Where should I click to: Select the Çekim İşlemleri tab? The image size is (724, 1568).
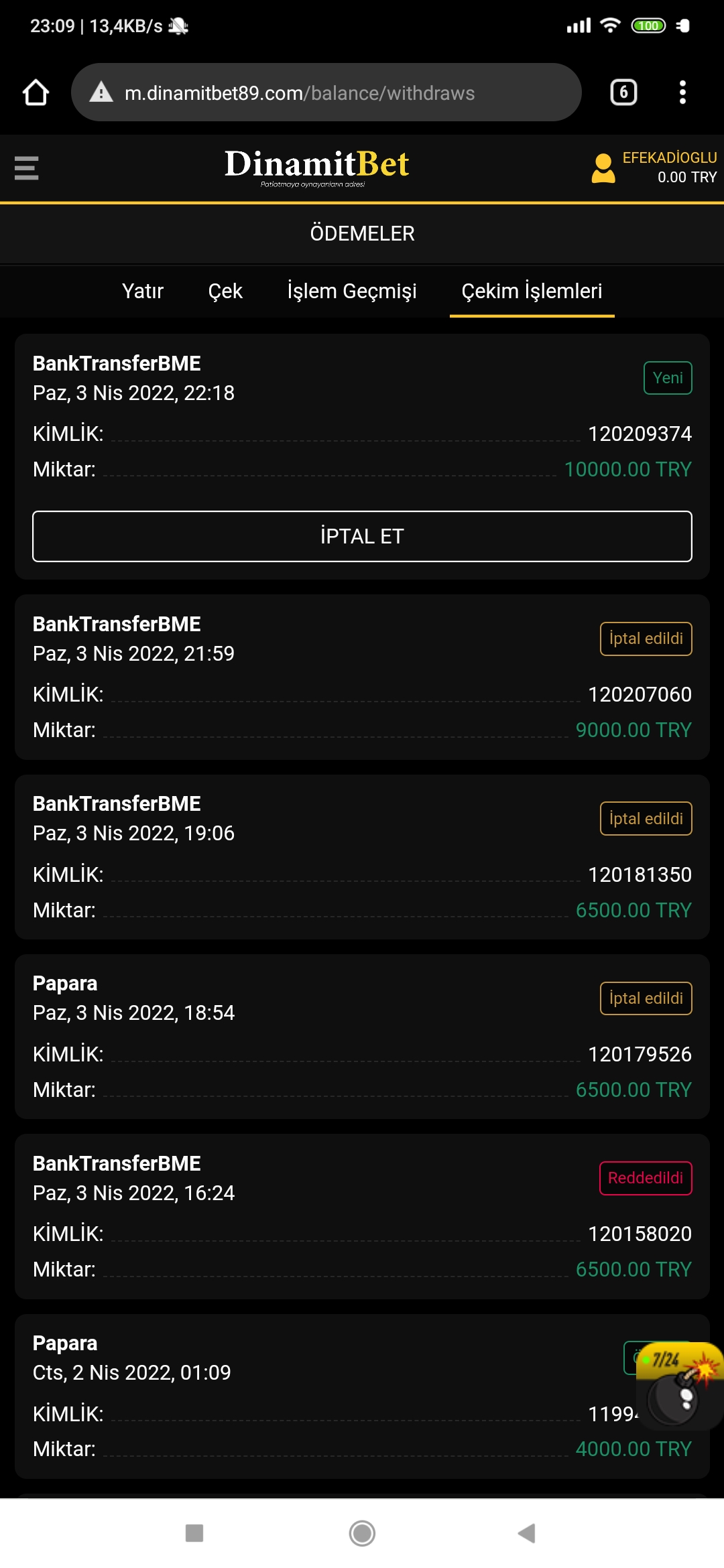(532, 291)
